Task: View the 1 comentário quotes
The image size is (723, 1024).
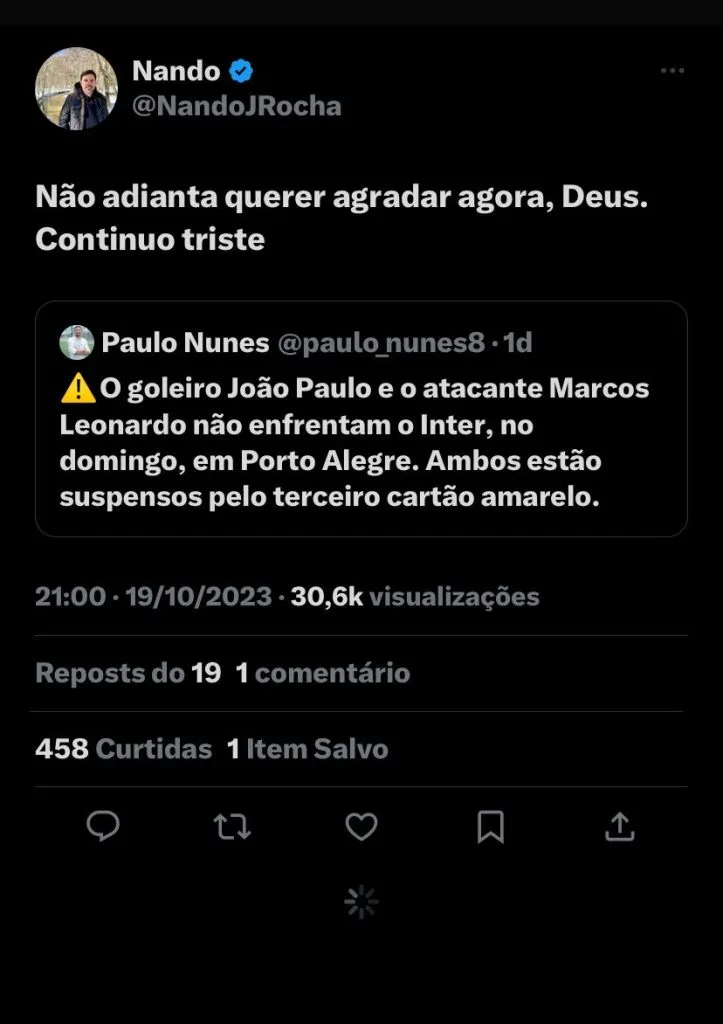Action: 323,673
